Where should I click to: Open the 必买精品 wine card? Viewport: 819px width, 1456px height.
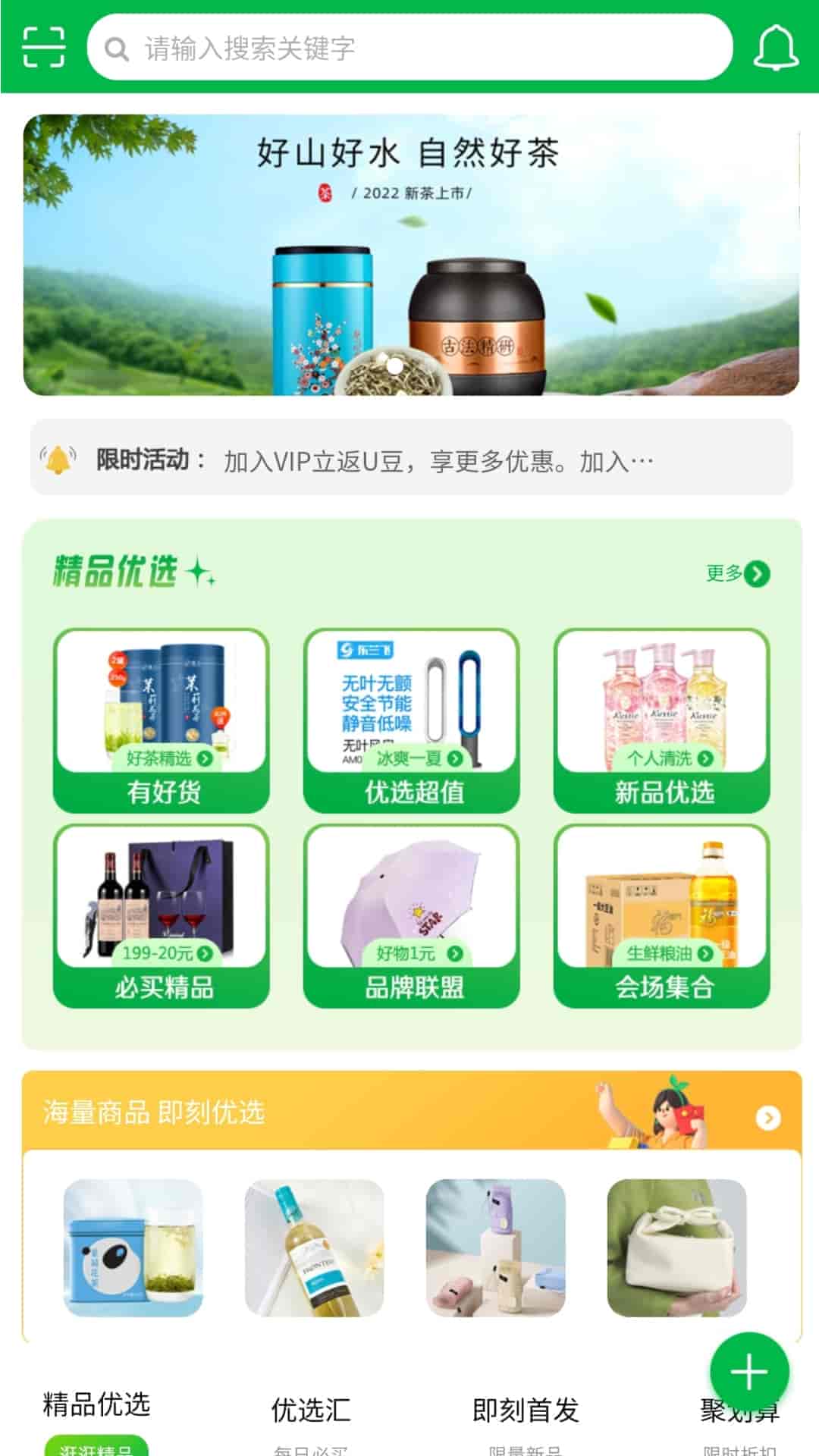162,916
